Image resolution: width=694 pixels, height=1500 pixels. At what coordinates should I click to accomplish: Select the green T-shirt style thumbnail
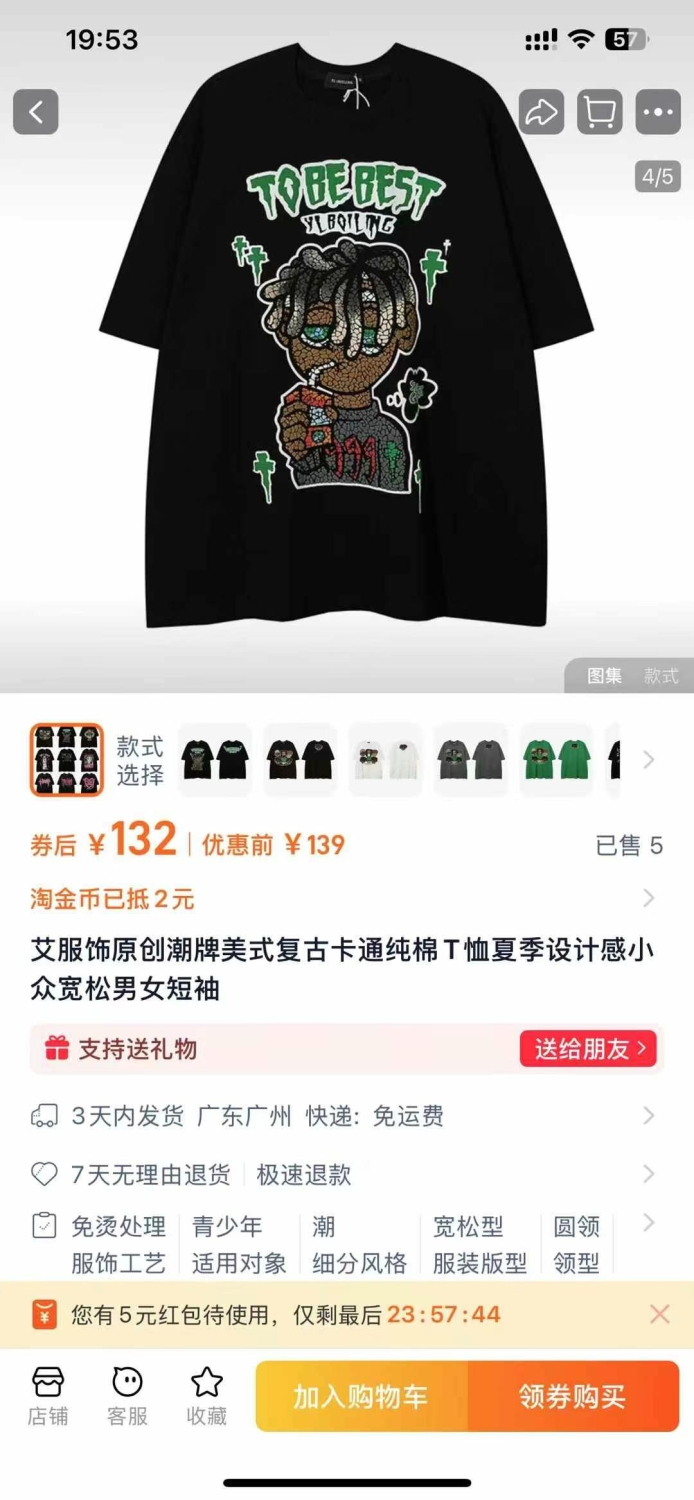coord(557,760)
